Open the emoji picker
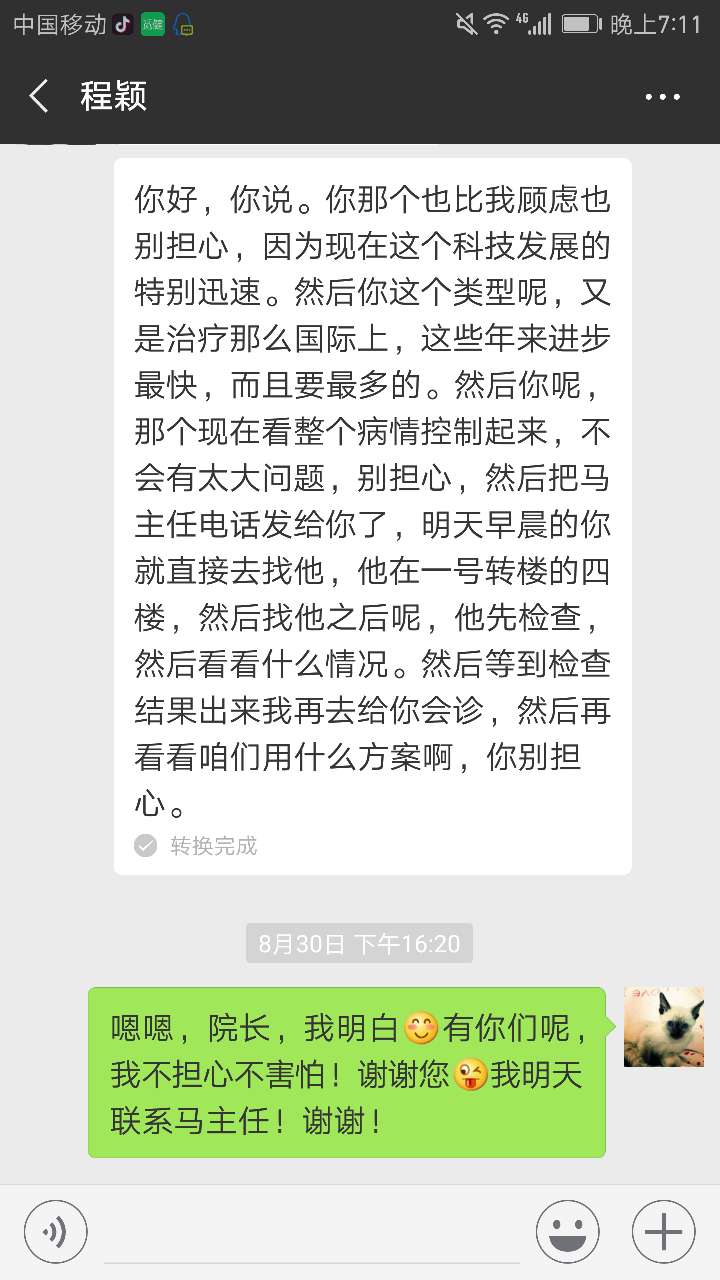Viewport: 720px width, 1280px height. click(x=567, y=1231)
